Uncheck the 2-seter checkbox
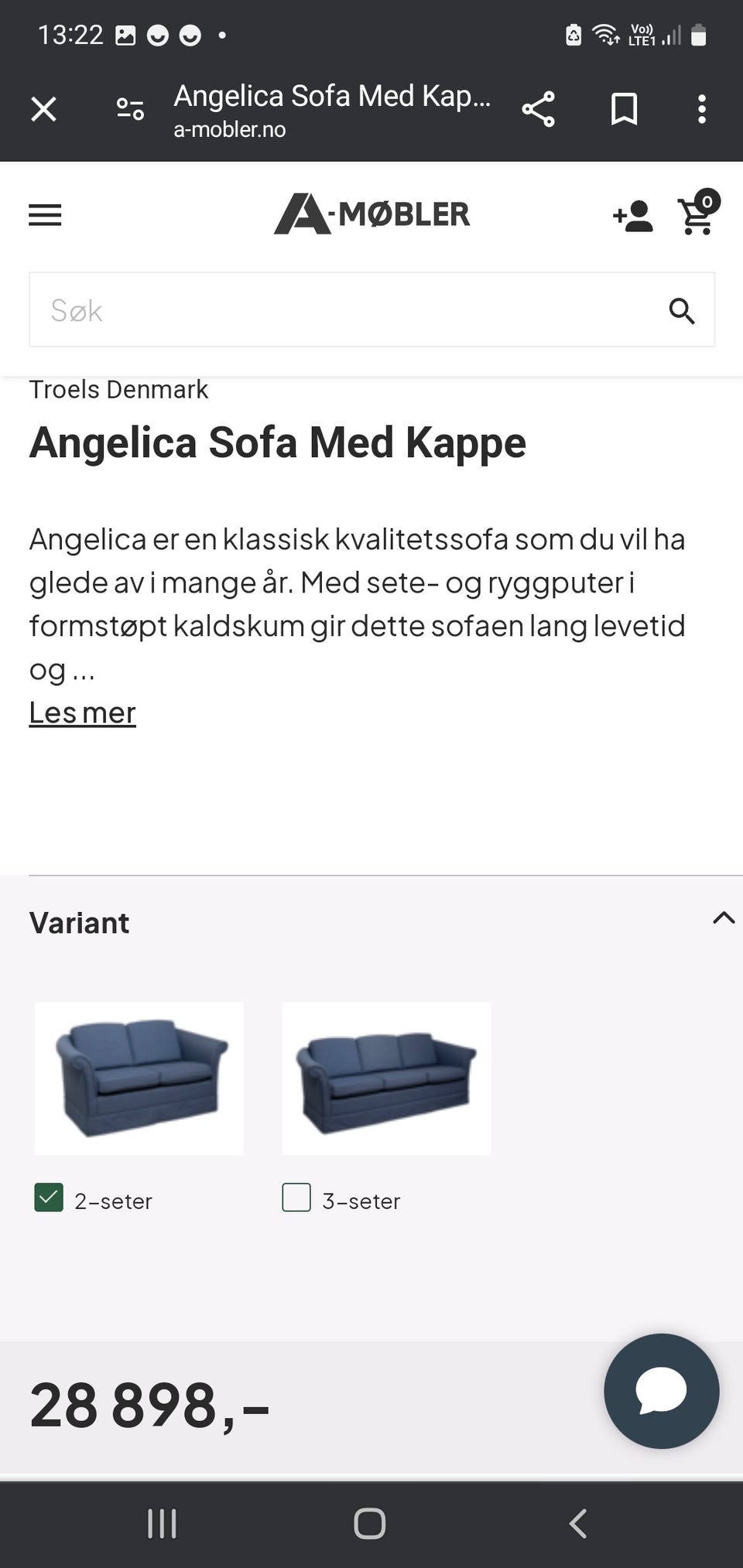Image resolution: width=743 pixels, height=1568 pixels. pos(49,1197)
